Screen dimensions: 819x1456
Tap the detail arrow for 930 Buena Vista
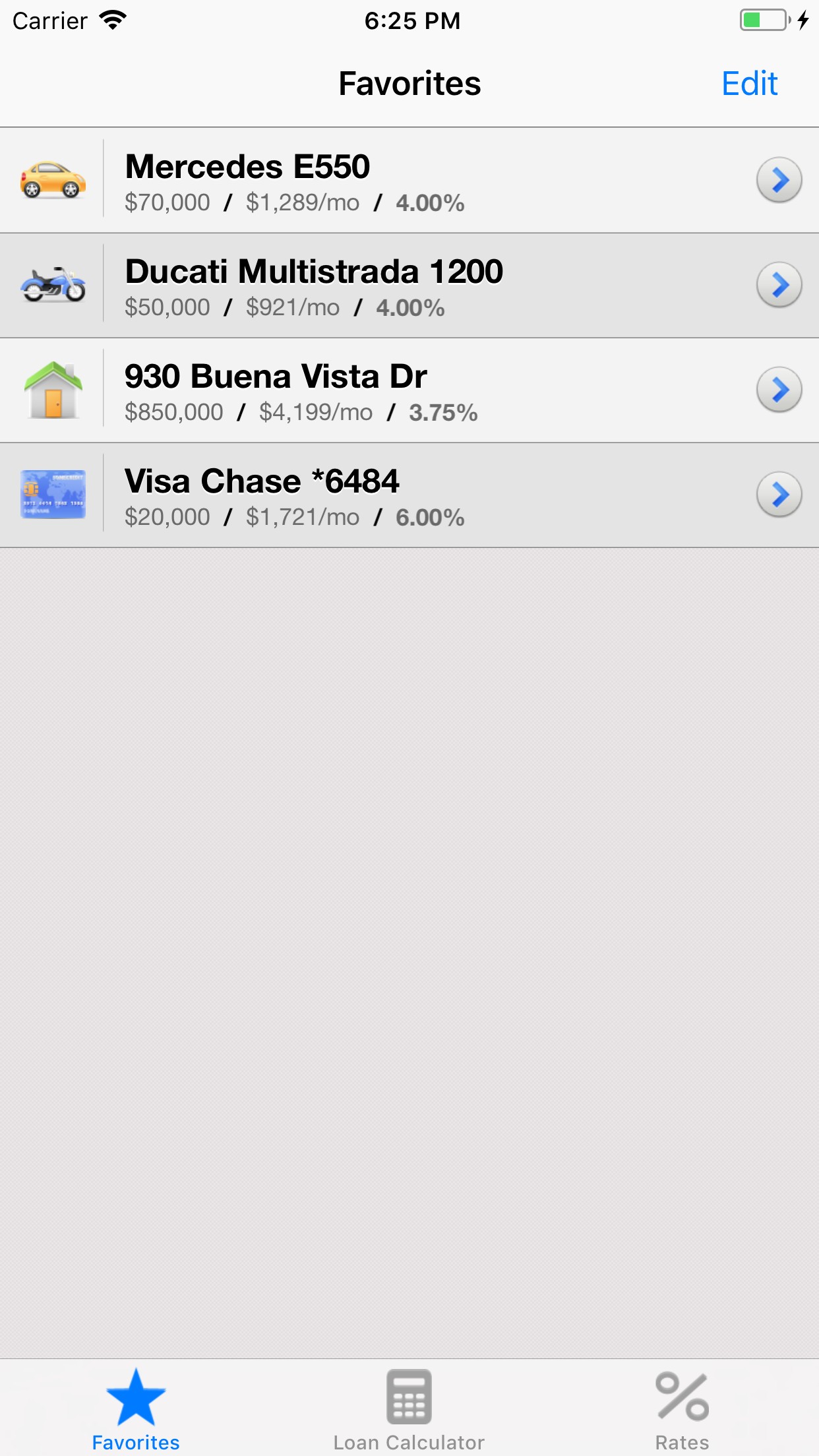779,390
